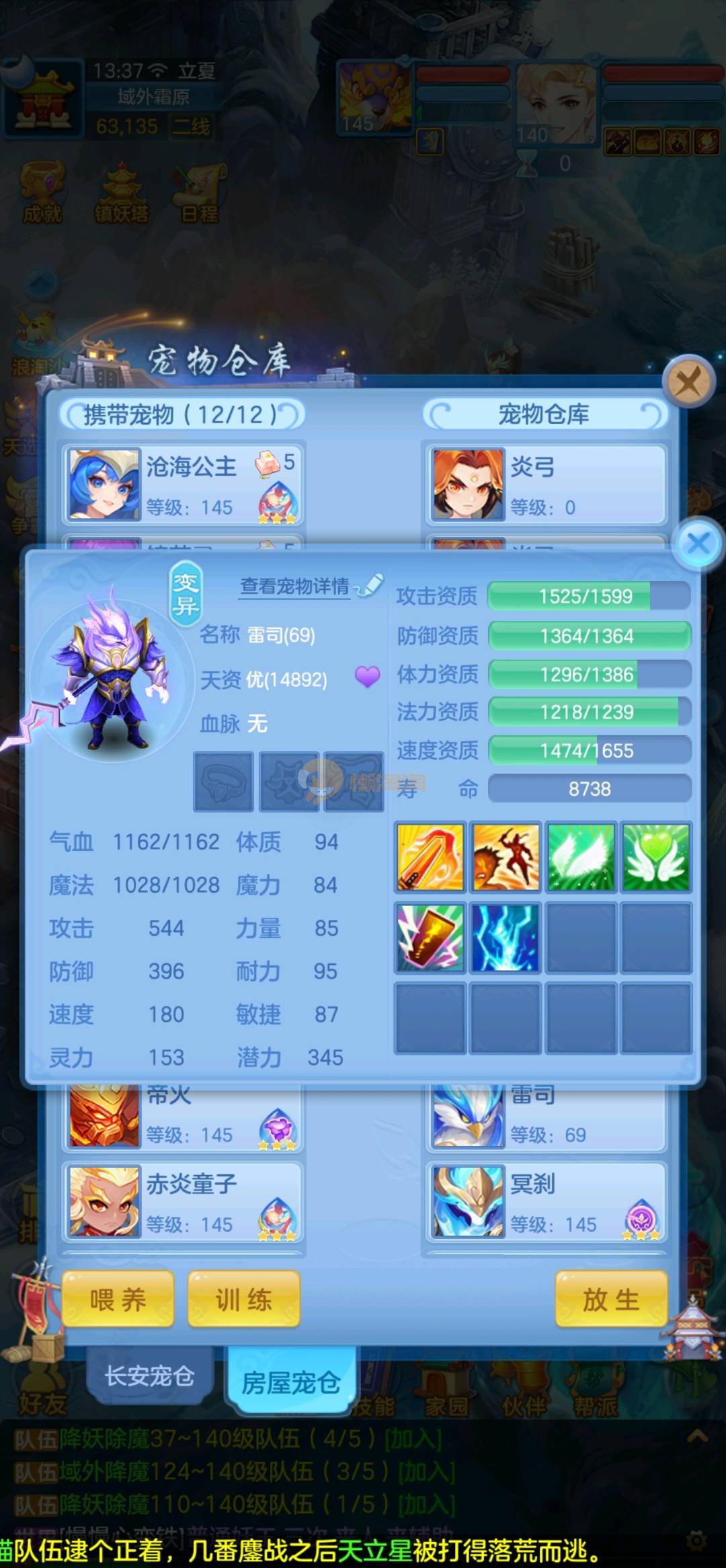View the green heart wings skill
This screenshot has width=726, height=1568.
click(x=656, y=858)
